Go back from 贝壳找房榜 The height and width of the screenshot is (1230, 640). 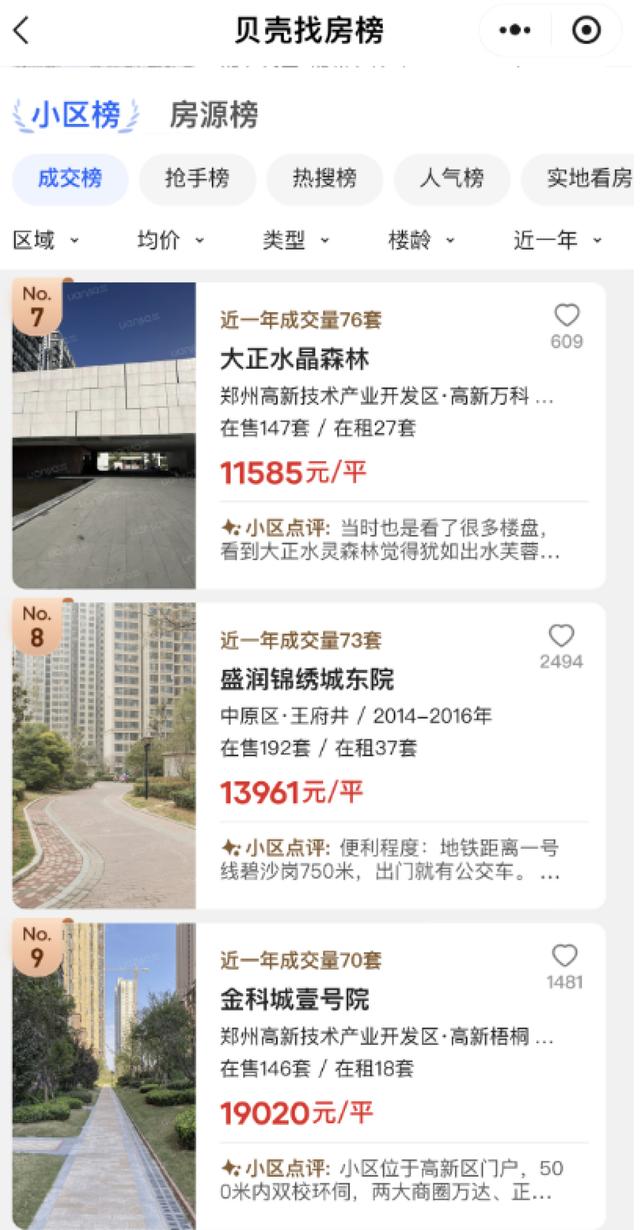(22, 31)
